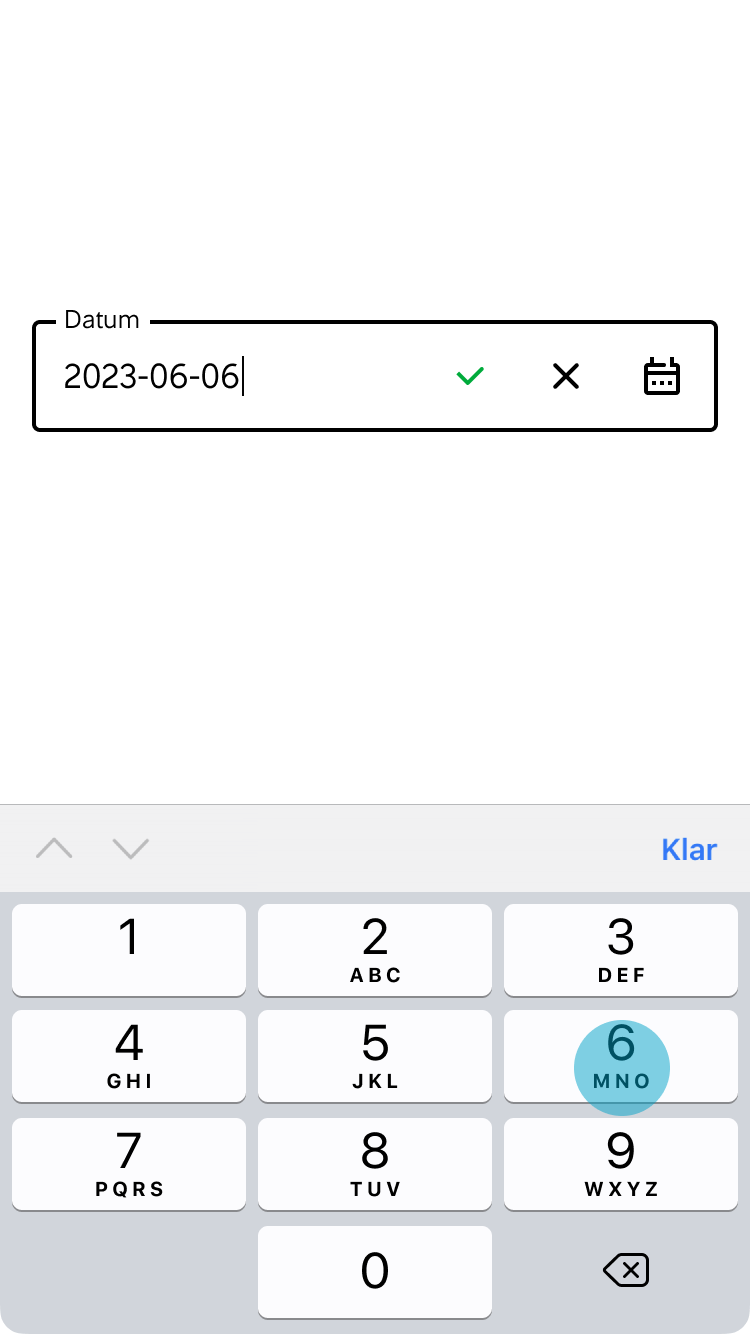Image resolution: width=750 pixels, height=1334 pixels.
Task: Tap the 2 ABC key
Action: pos(375,950)
